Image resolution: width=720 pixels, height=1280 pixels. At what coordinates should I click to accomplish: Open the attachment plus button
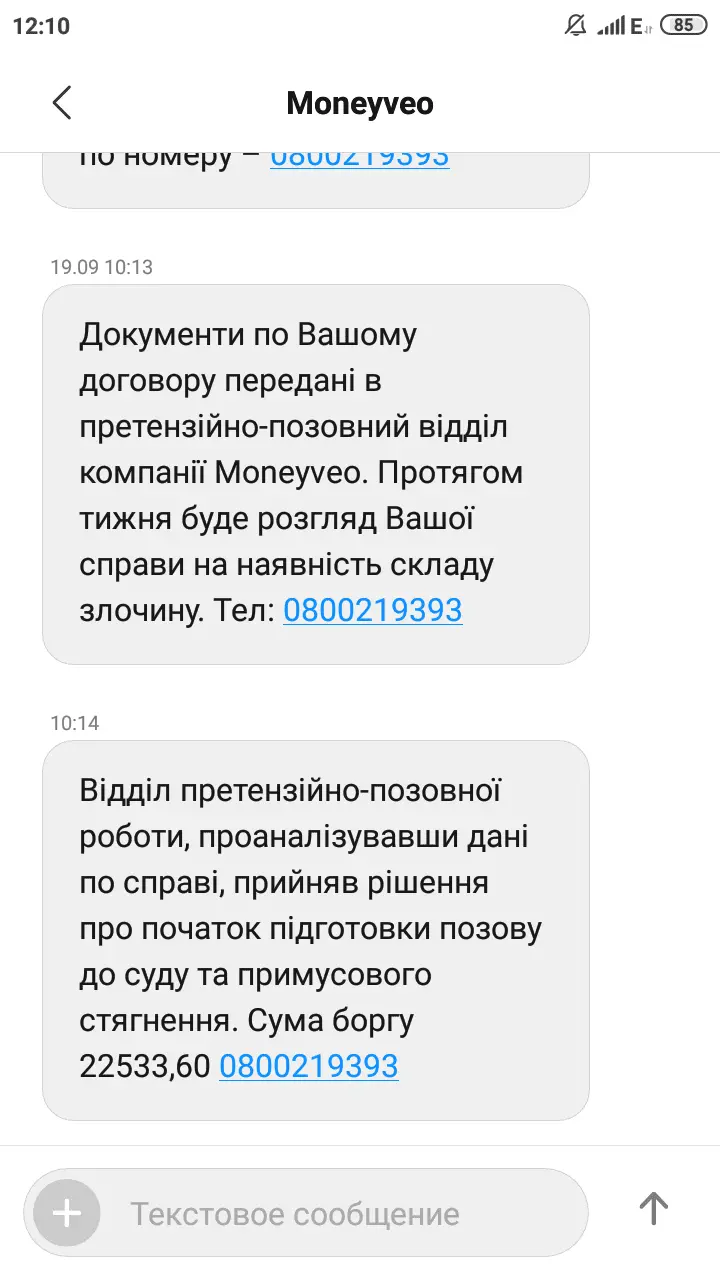(x=67, y=1213)
